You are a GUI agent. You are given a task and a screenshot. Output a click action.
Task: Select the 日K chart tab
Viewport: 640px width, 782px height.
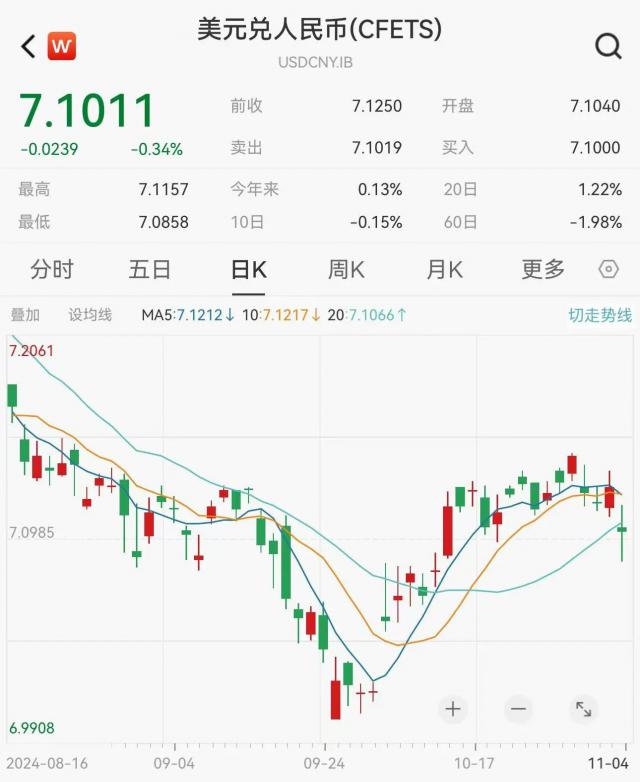248,269
